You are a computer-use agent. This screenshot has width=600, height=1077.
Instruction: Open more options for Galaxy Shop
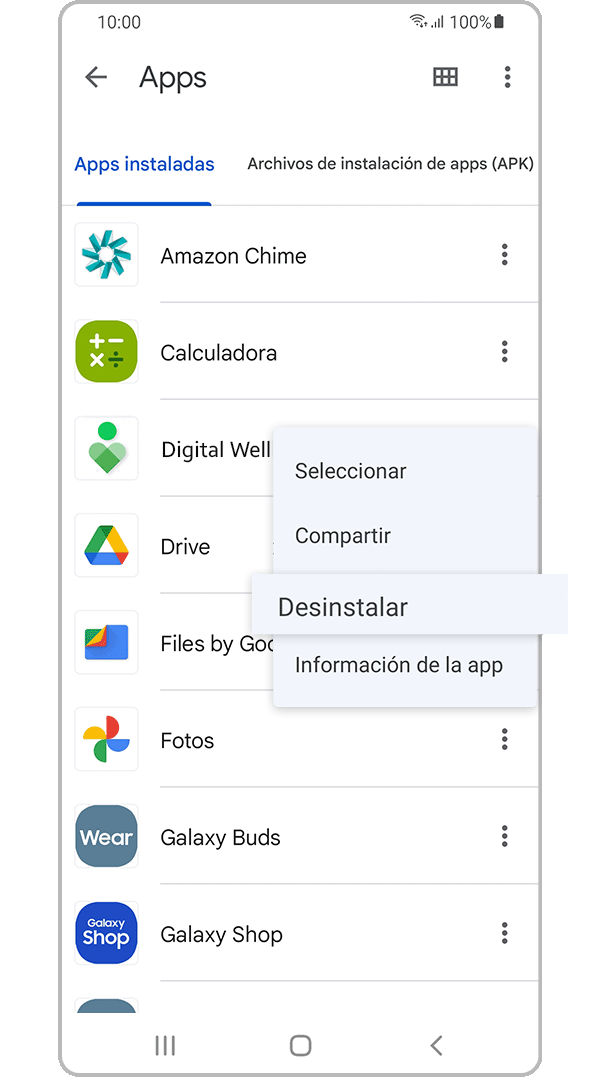[504, 934]
